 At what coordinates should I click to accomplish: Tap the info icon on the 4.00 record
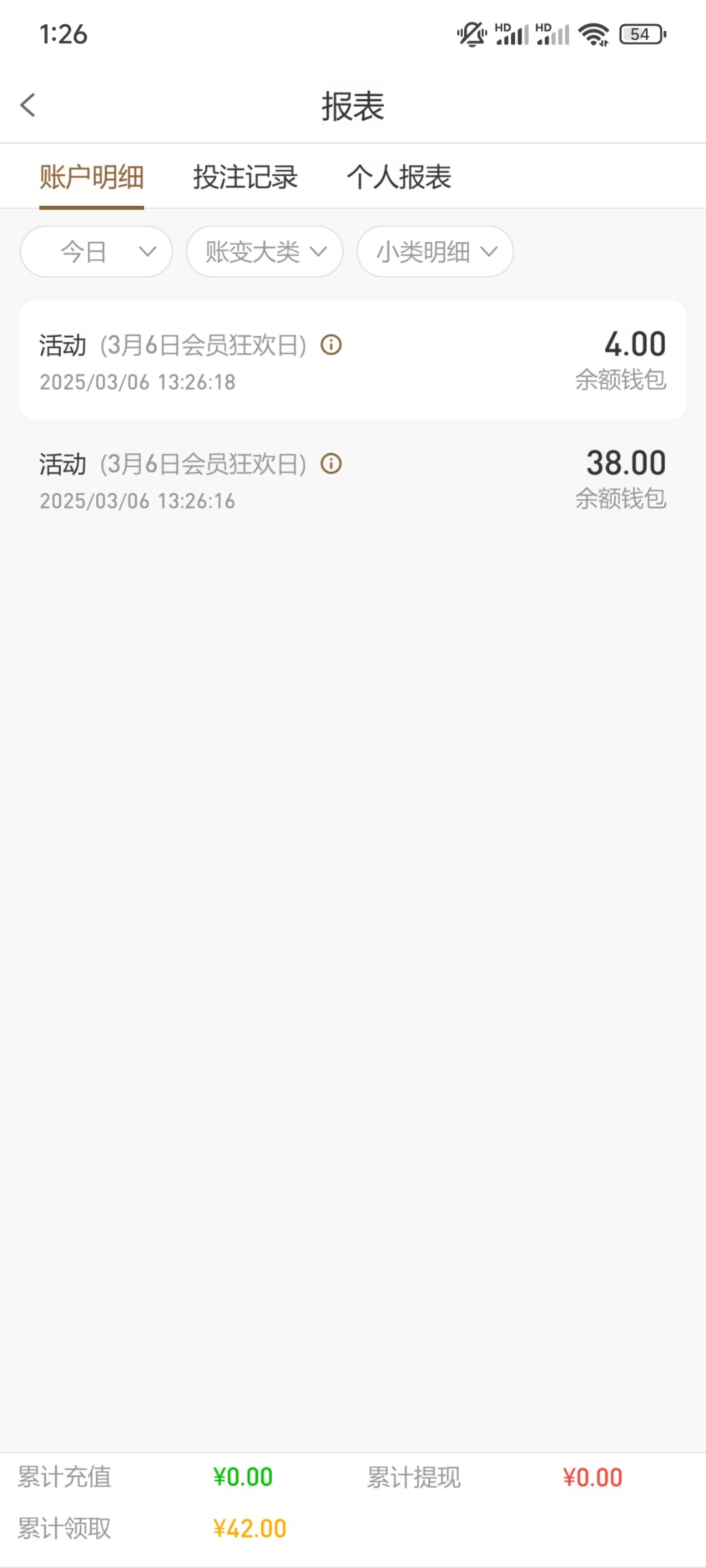pos(331,344)
